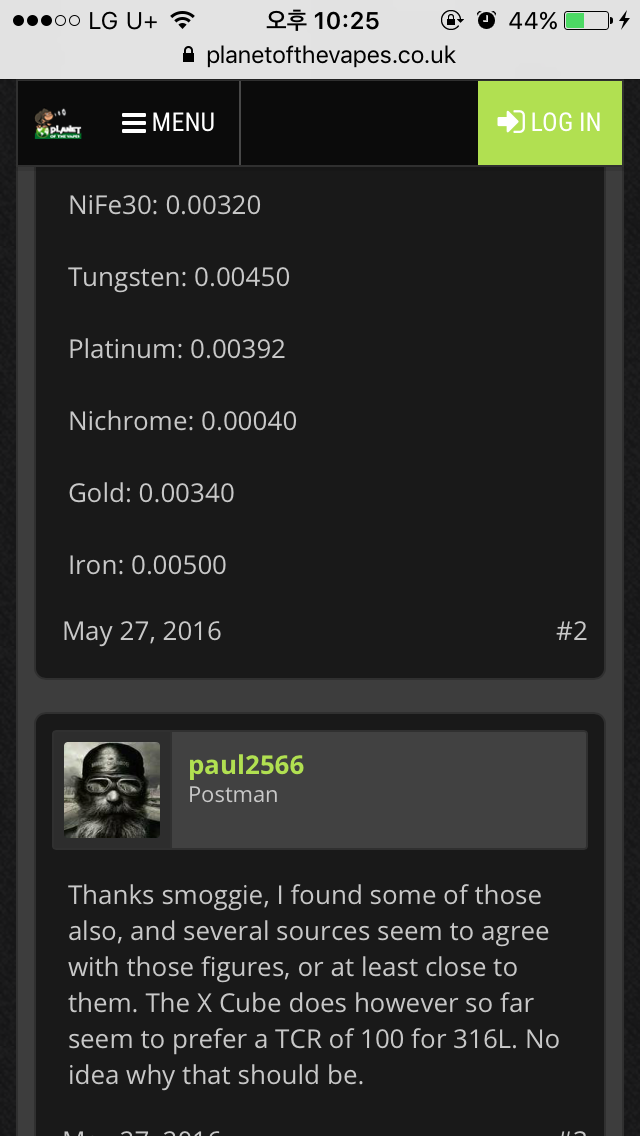Open the permalink for post #2
The height and width of the screenshot is (1136, 640).
tap(571, 631)
